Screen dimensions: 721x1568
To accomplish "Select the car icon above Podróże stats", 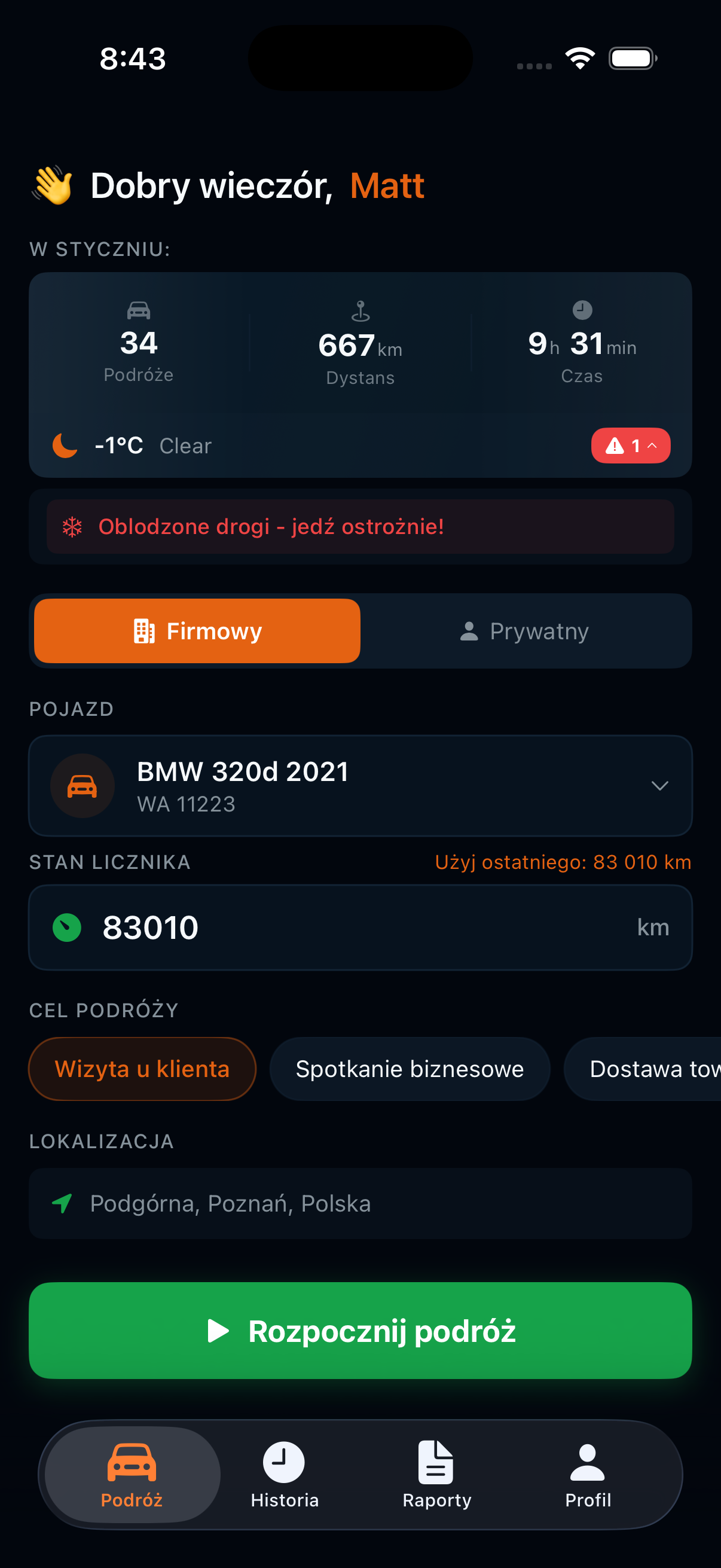I will click(x=139, y=309).
